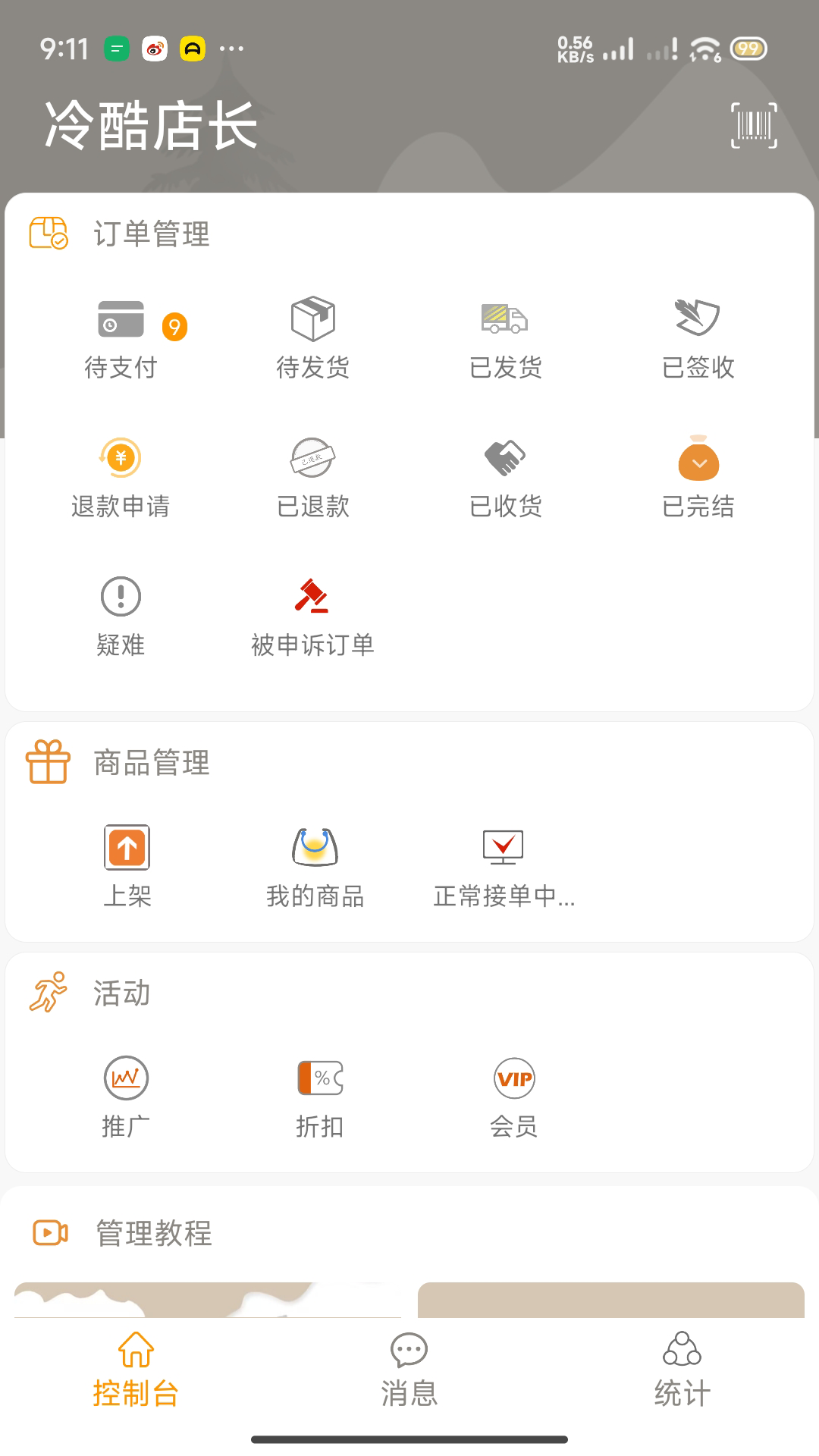
Task: View 待发货 orders awaiting shipment
Action: pyautogui.click(x=313, y=337)
